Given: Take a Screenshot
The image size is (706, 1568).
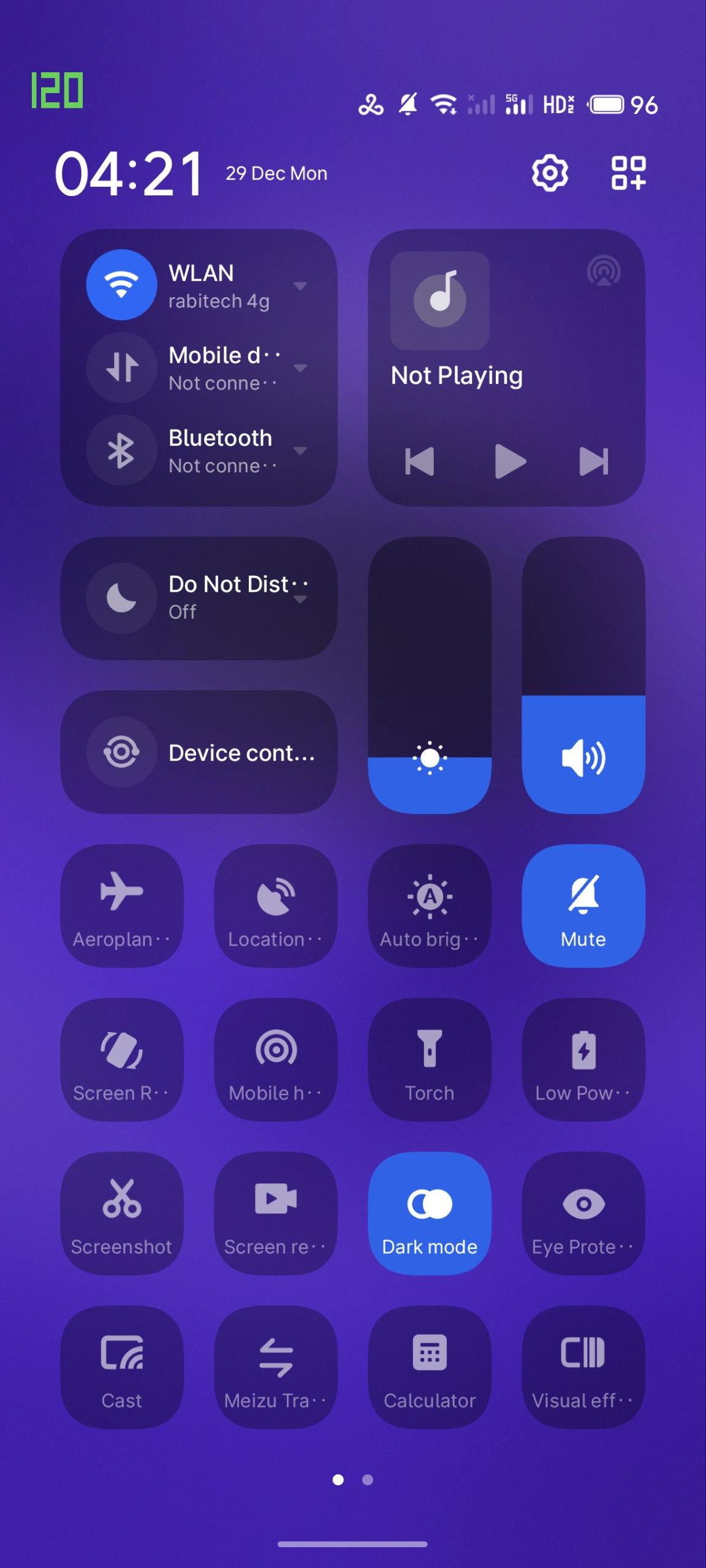Looking at the screenshot, I should point(121,1213).
